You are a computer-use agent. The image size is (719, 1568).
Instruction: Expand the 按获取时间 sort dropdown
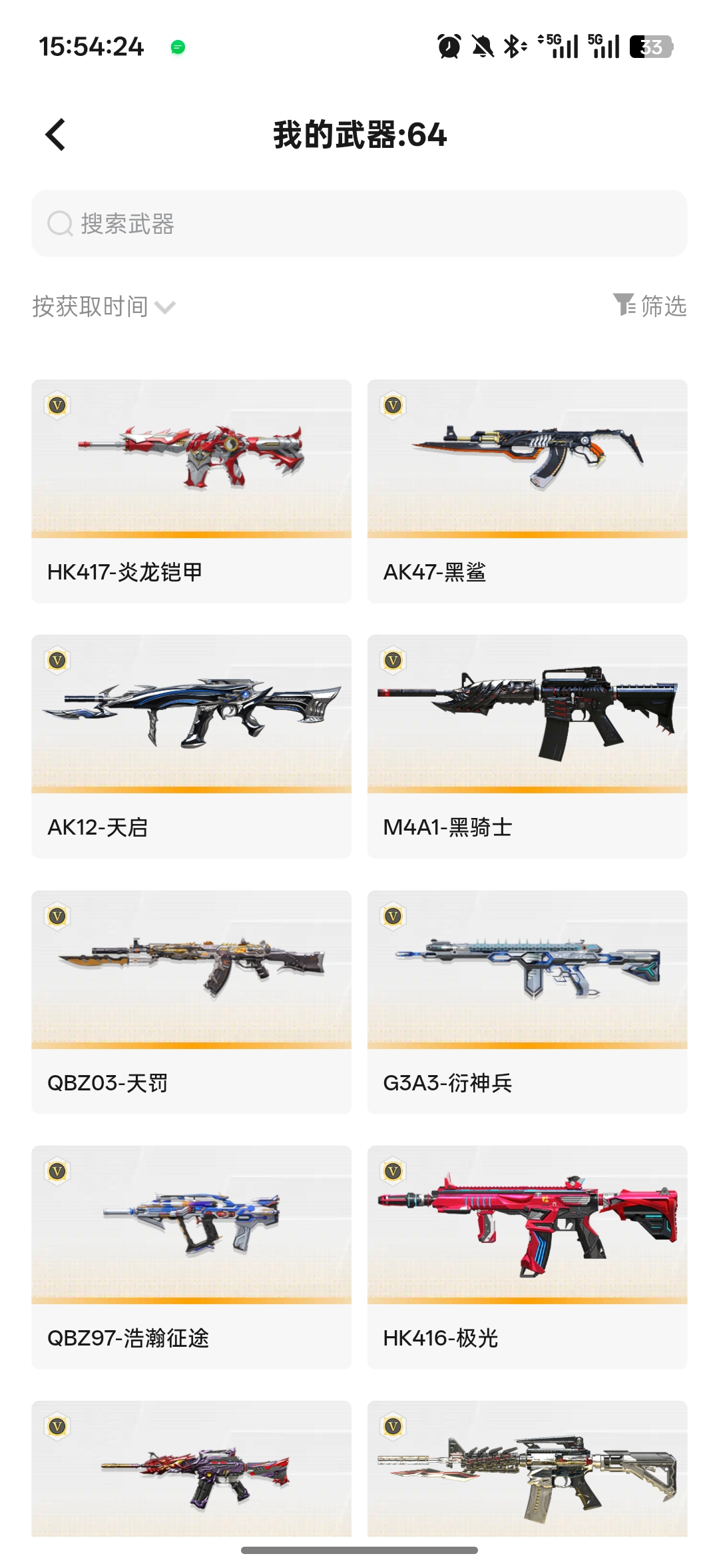104,306
